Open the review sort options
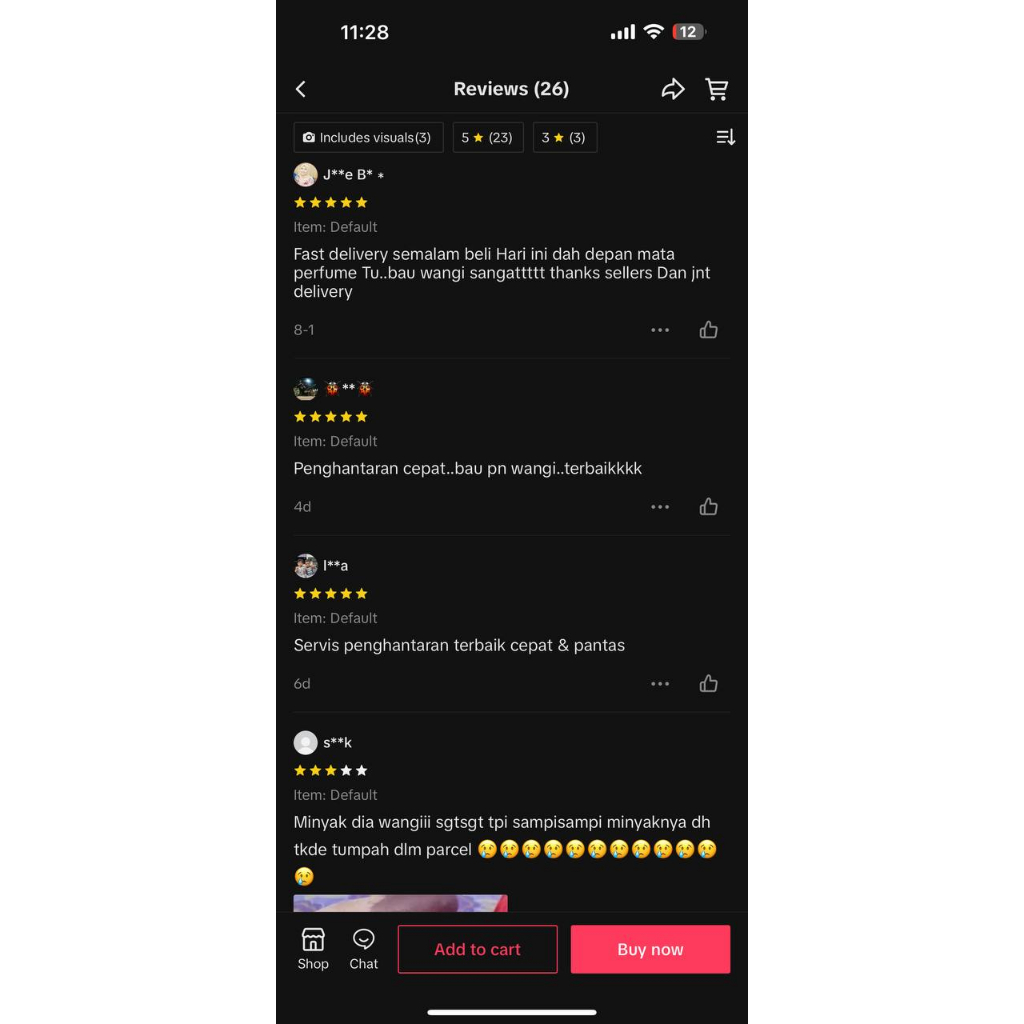This screenshot has height=1024, width=1024. point(725,137)
